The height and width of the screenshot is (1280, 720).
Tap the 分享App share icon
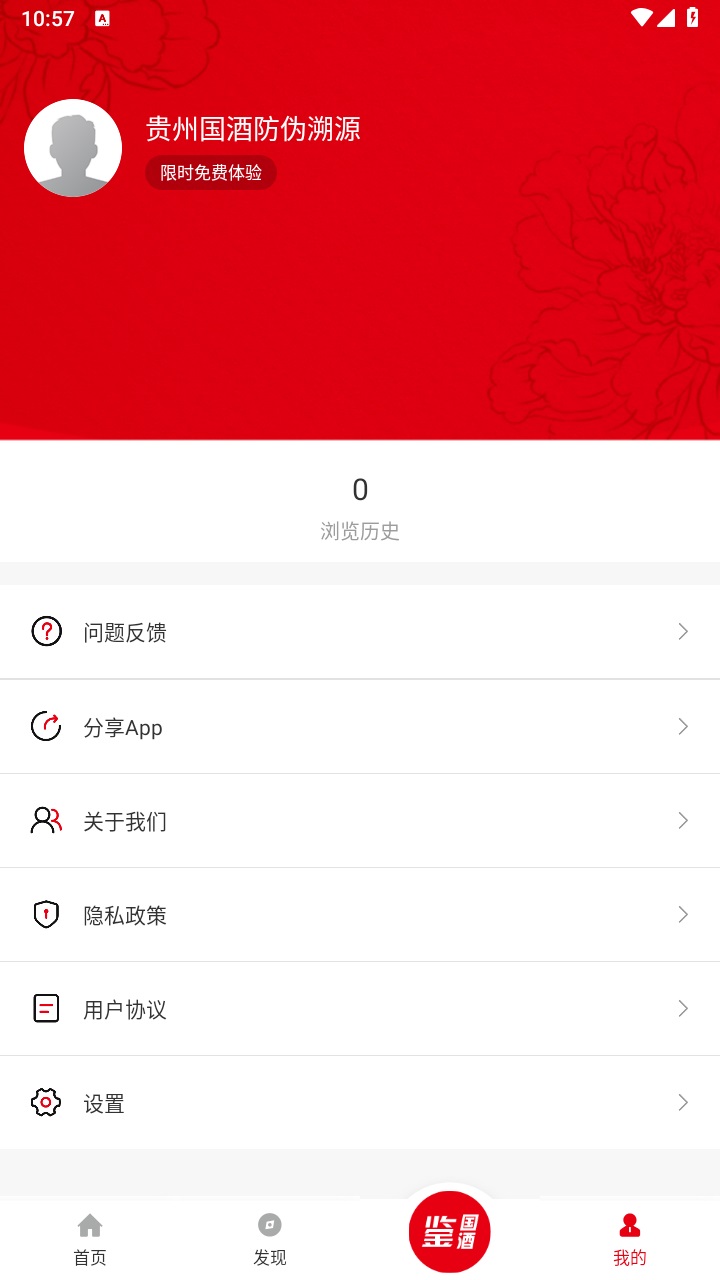46,726
